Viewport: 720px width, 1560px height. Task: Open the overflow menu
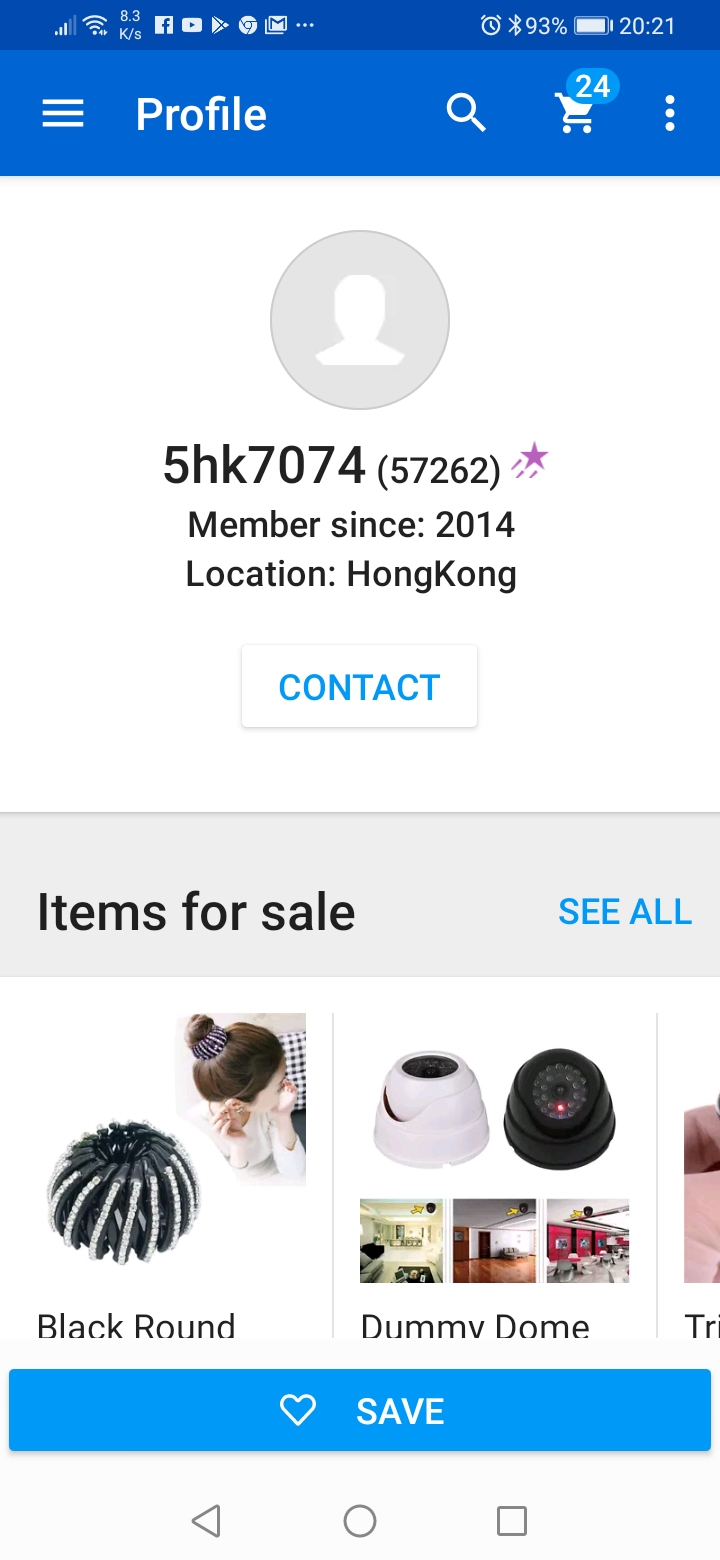(670, 114)
